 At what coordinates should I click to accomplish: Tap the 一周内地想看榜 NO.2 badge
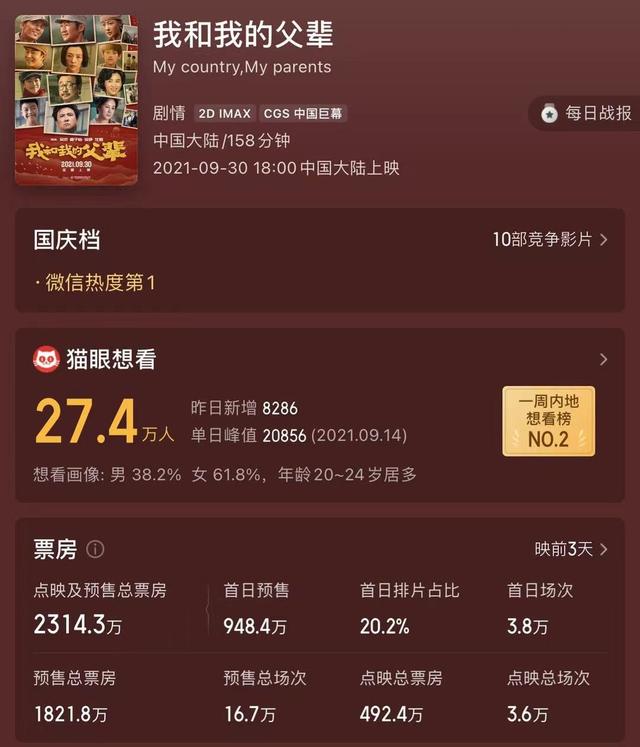[x=548, y=421]
